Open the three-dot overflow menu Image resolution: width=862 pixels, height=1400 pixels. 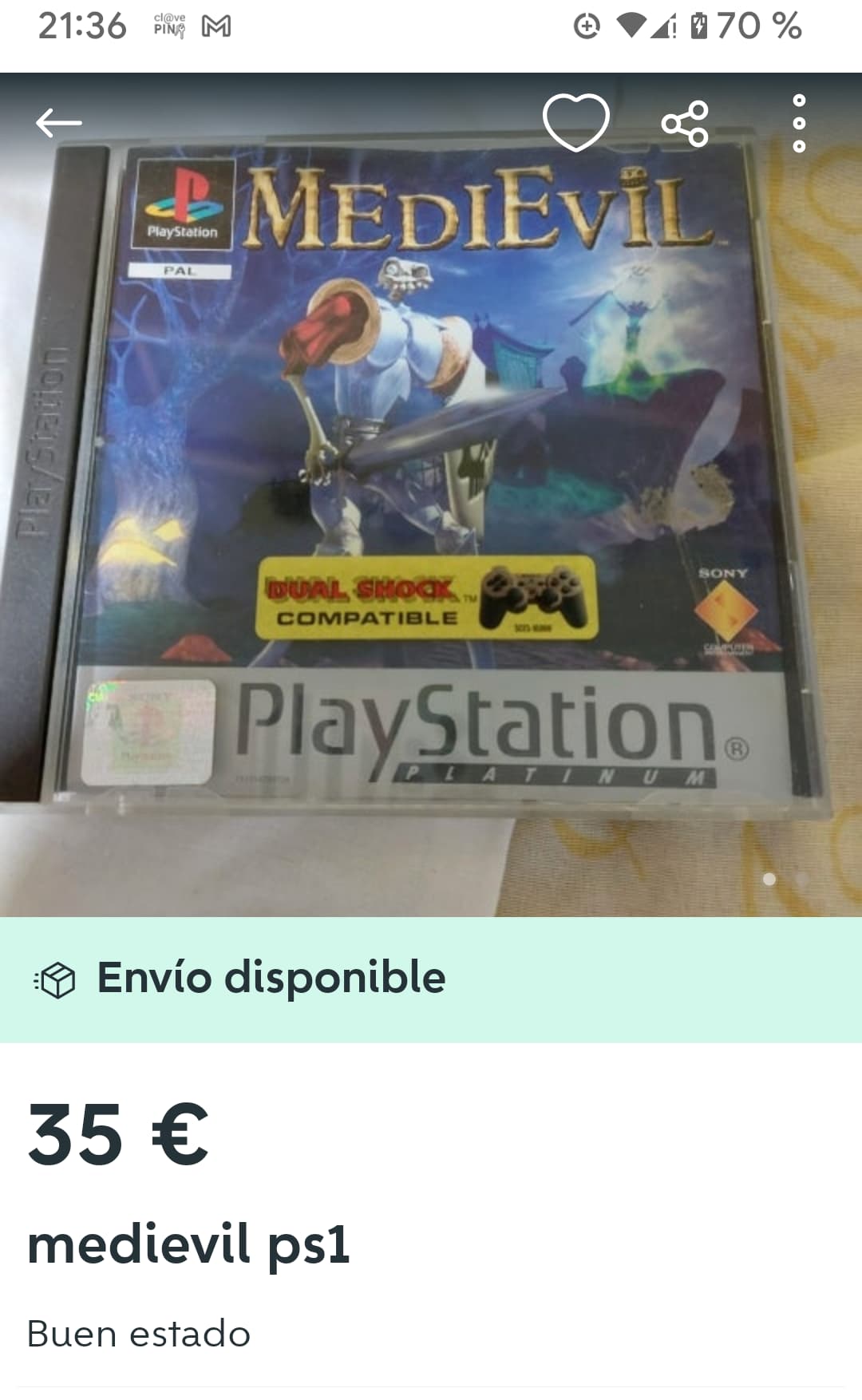[799, 124]
